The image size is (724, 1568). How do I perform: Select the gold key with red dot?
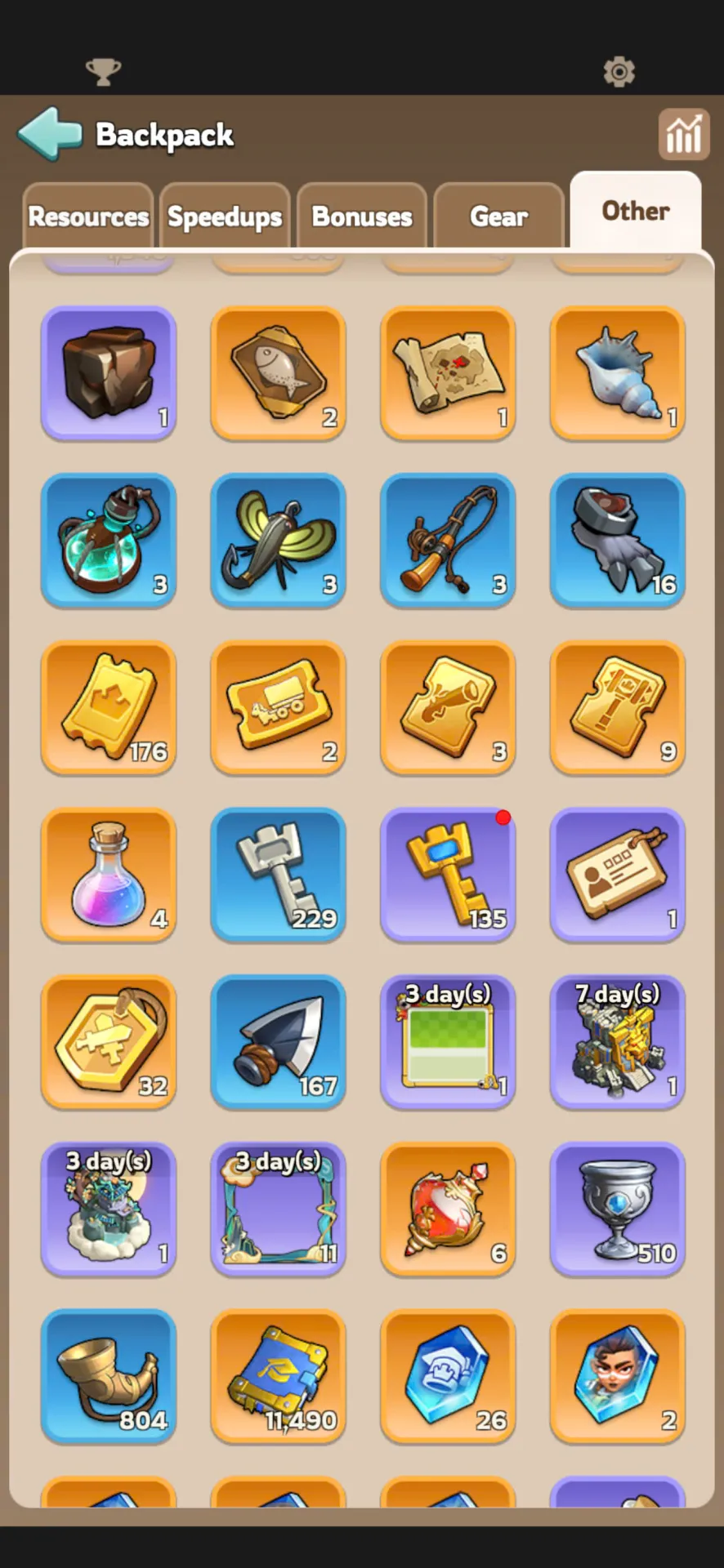coord(448,875)
